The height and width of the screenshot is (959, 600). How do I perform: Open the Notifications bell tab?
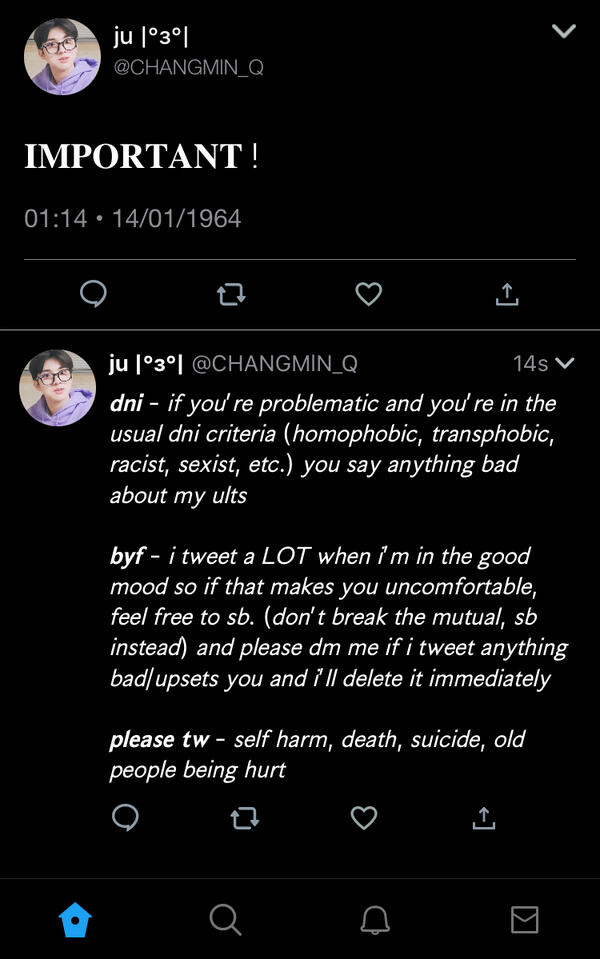point(375,920)
